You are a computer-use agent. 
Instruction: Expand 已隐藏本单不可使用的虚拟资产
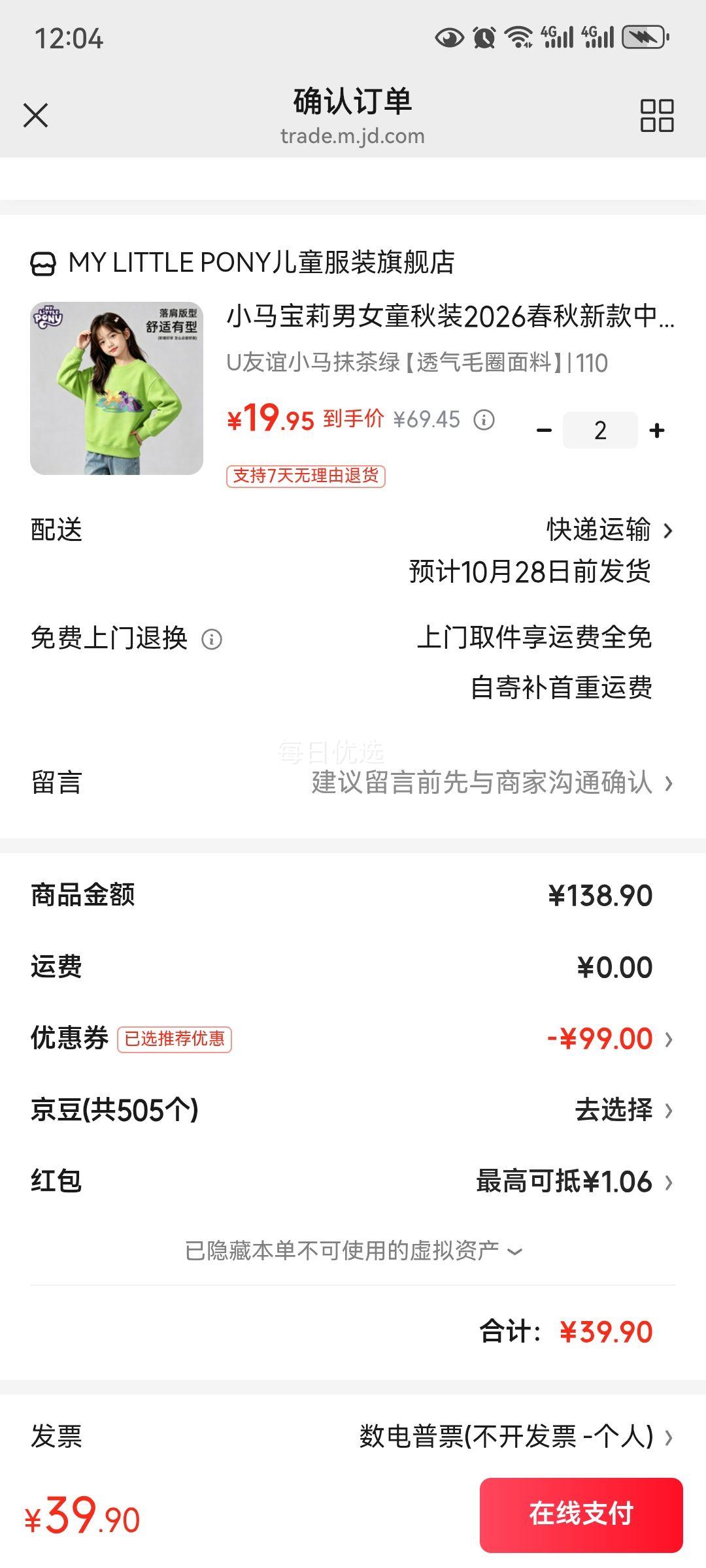point(353,1250)
